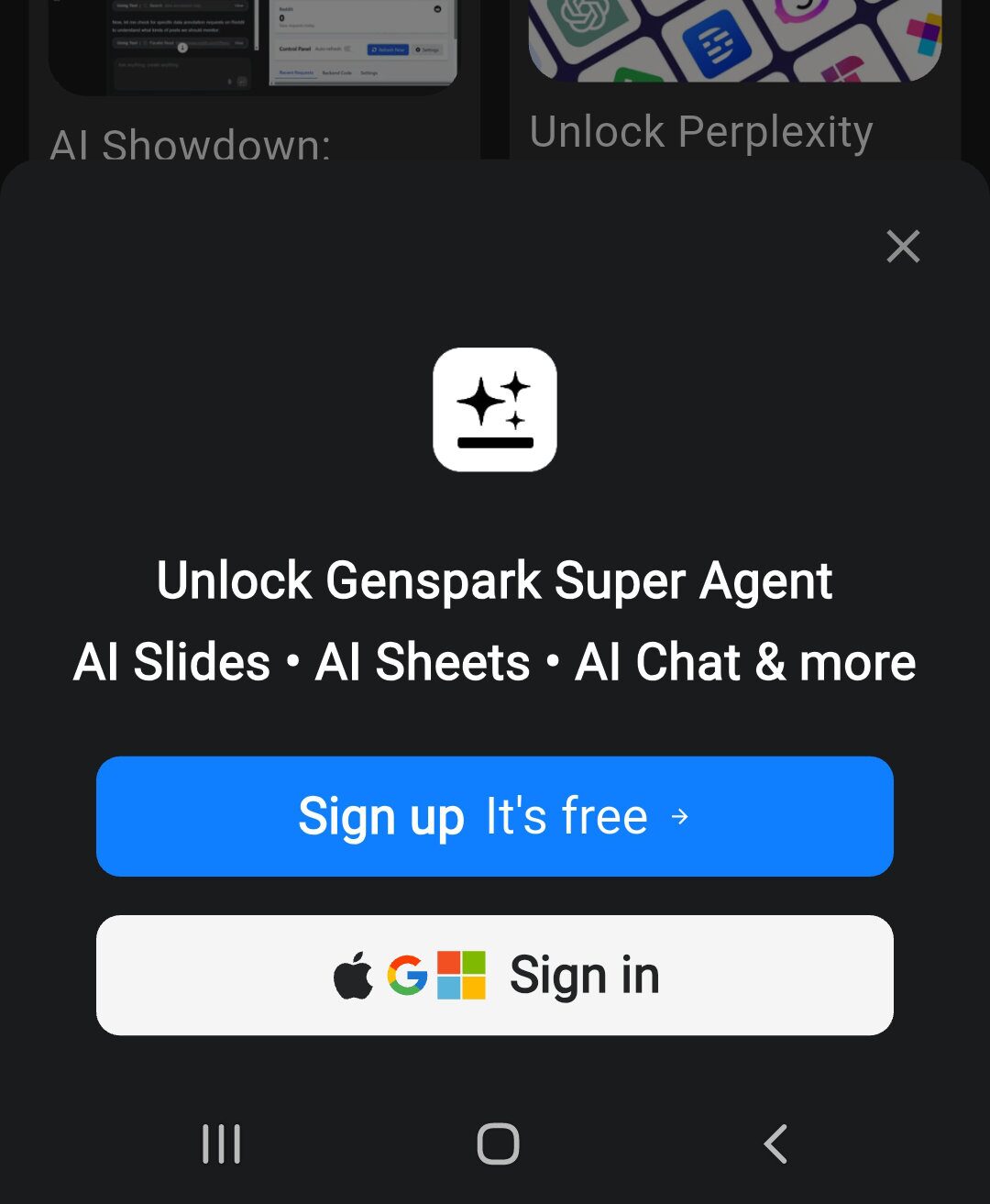The image size is (990, 1204).
Task: Click the arrow inside the Sign up button
Action: point(680,818)
